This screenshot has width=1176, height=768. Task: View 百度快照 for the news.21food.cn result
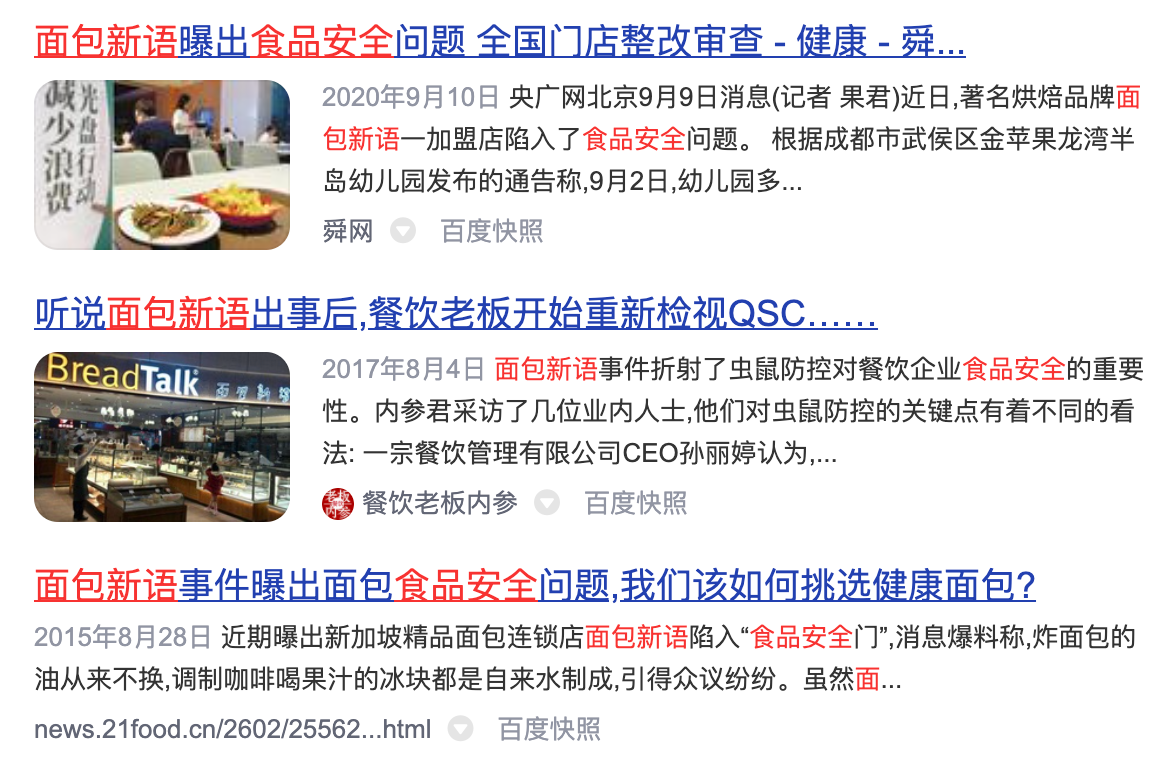[549, 729]
